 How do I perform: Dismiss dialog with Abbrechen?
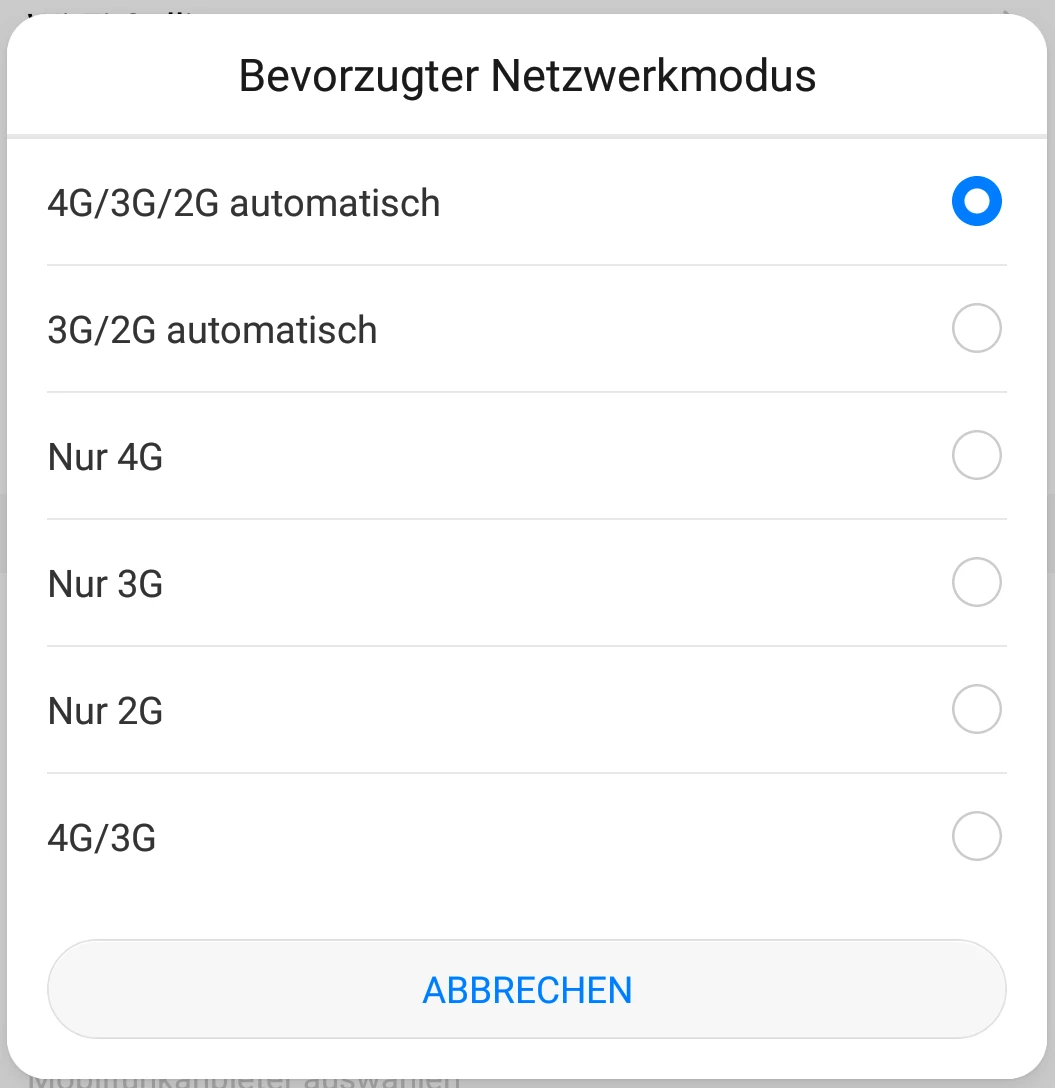527,990
